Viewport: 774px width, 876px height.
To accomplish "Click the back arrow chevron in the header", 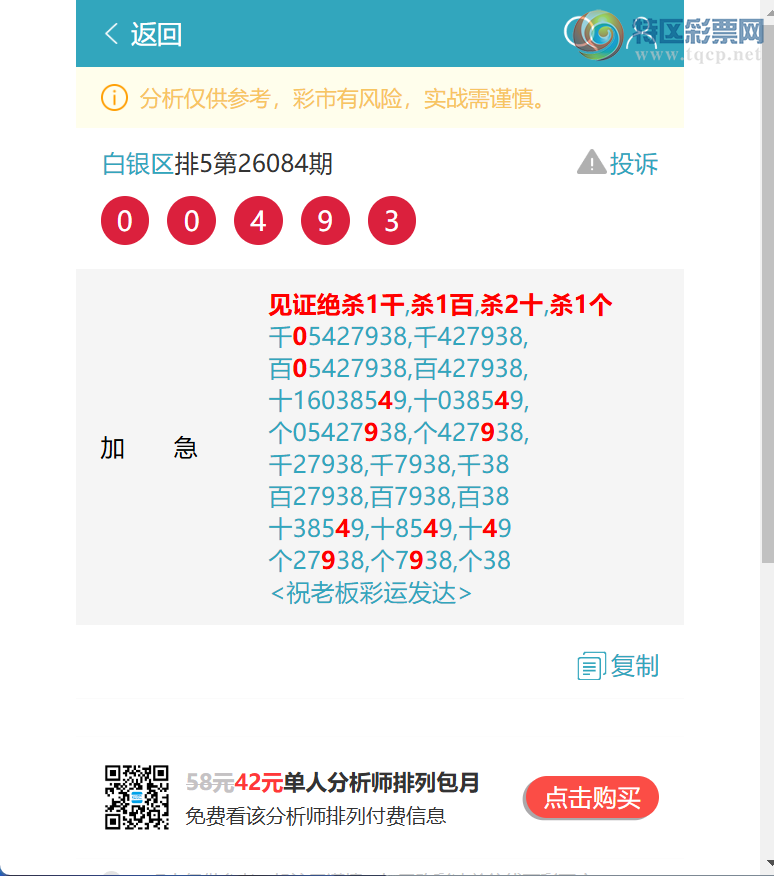I will [110, 33].
